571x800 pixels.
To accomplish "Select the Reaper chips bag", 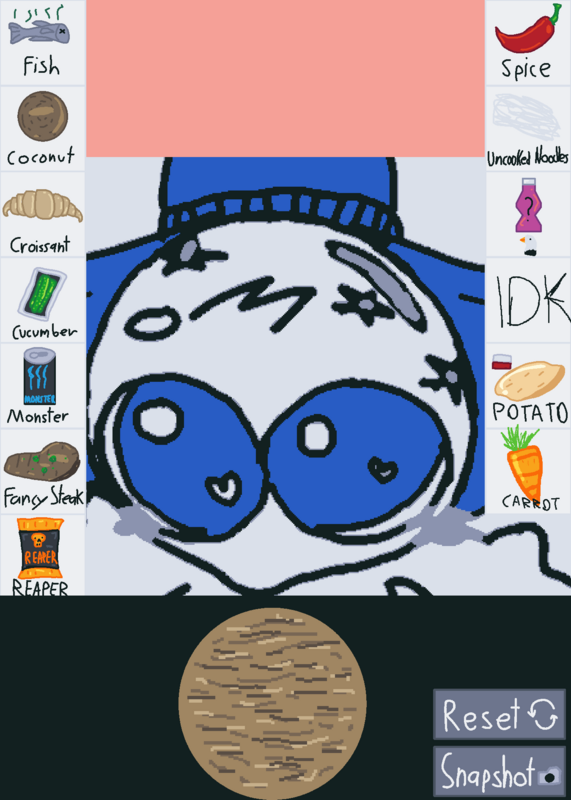I will click(42, 555).
